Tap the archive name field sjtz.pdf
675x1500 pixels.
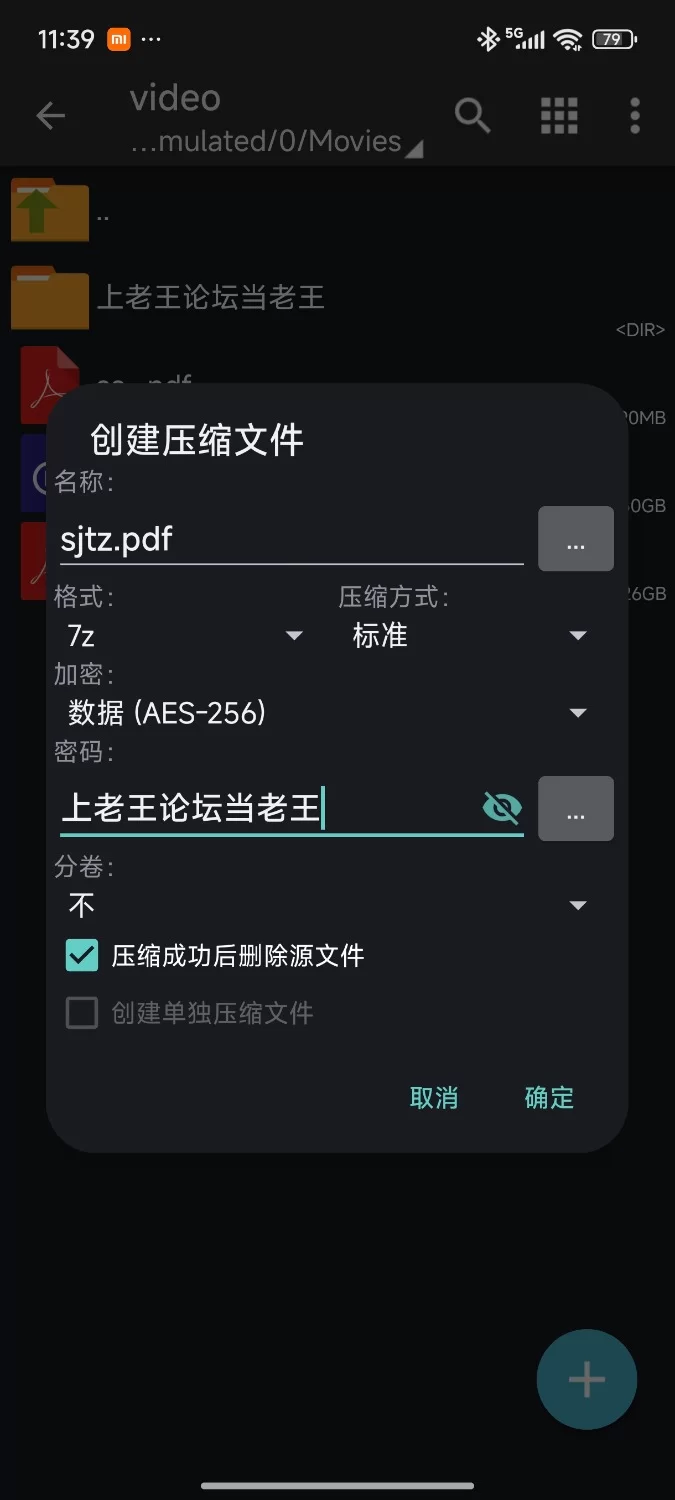[x=290, y=540]
